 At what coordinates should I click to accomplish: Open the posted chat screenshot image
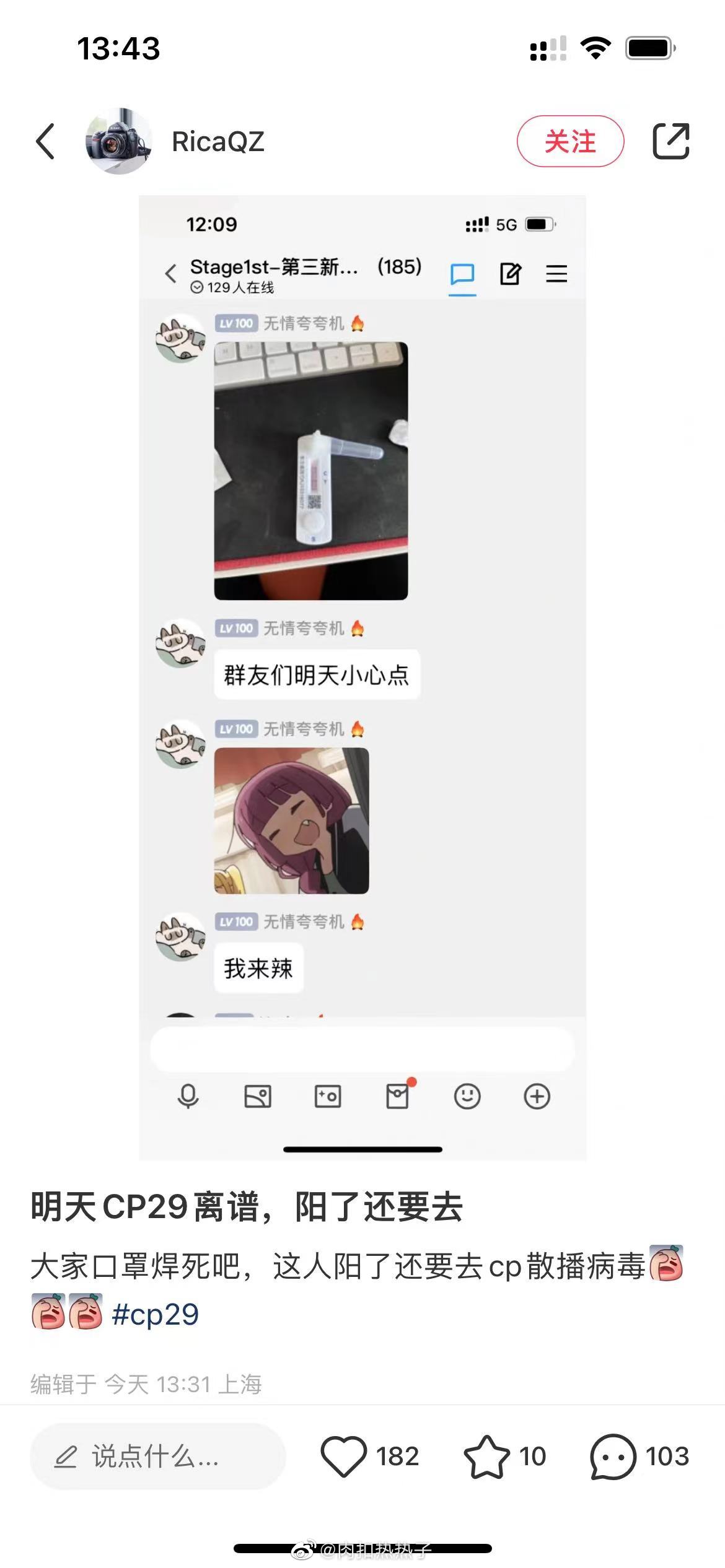tap(362, 677)
